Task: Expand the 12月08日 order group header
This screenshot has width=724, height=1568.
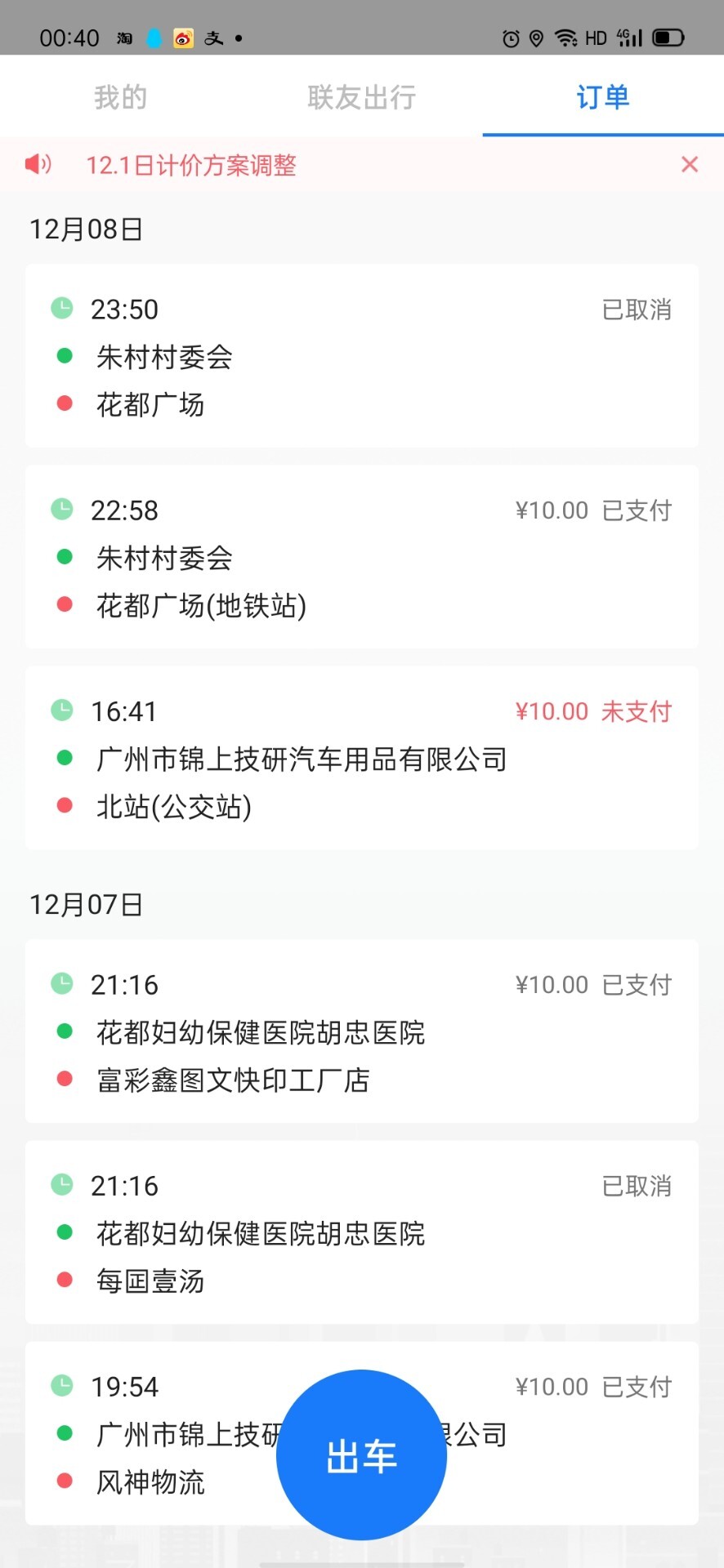Action: click(x=85, y=229)
